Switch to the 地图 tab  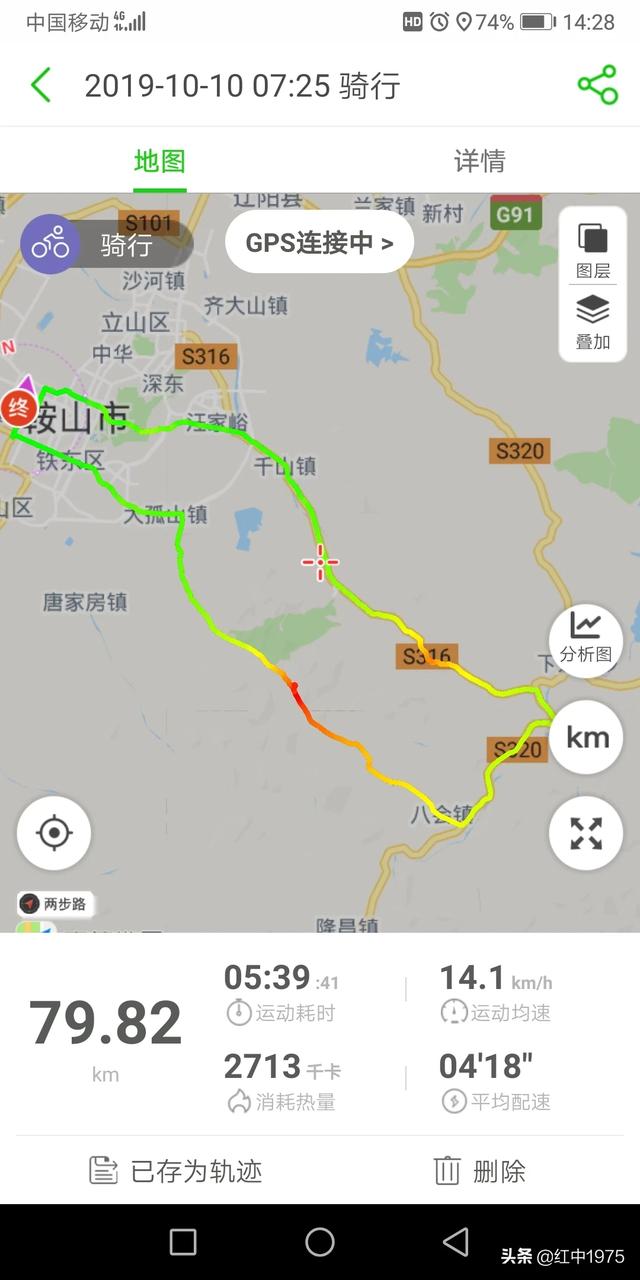[160, 161]
